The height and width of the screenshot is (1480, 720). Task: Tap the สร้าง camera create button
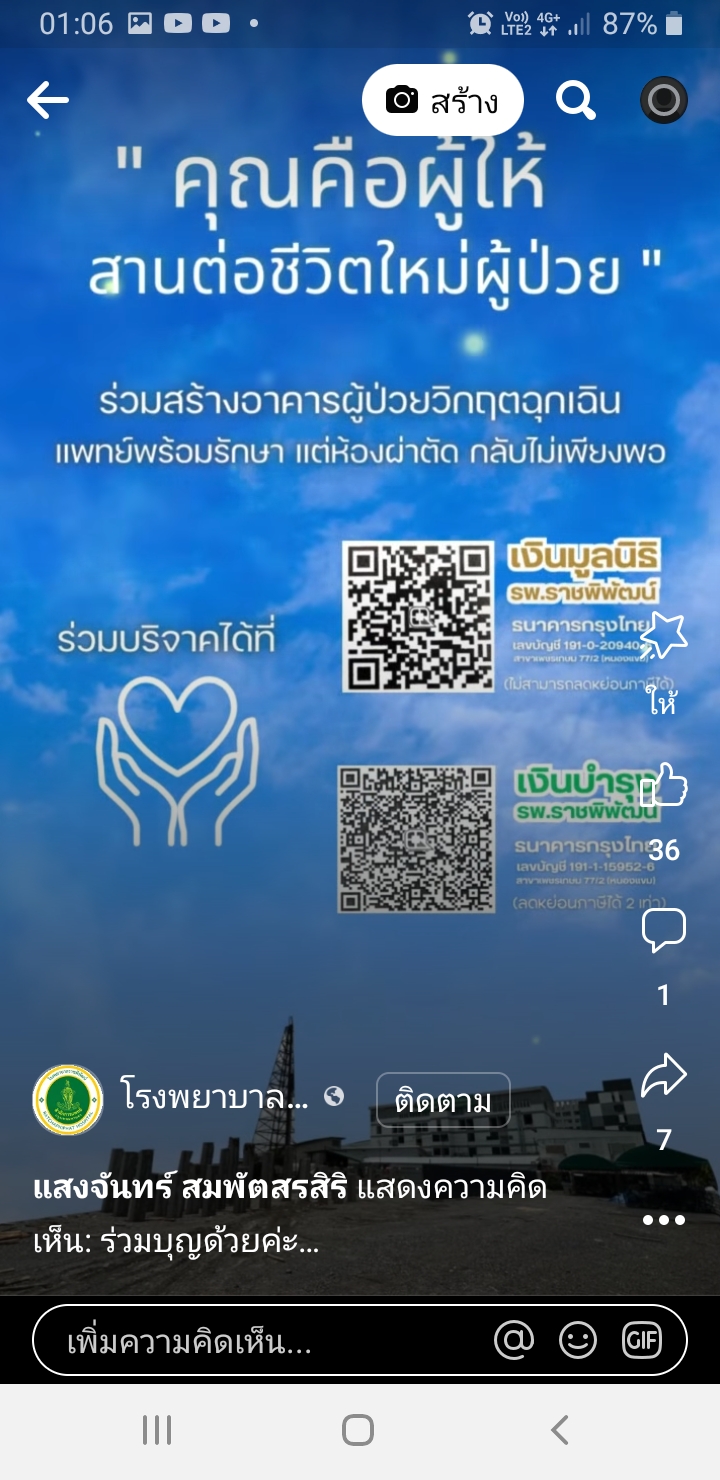coord(442,100)
